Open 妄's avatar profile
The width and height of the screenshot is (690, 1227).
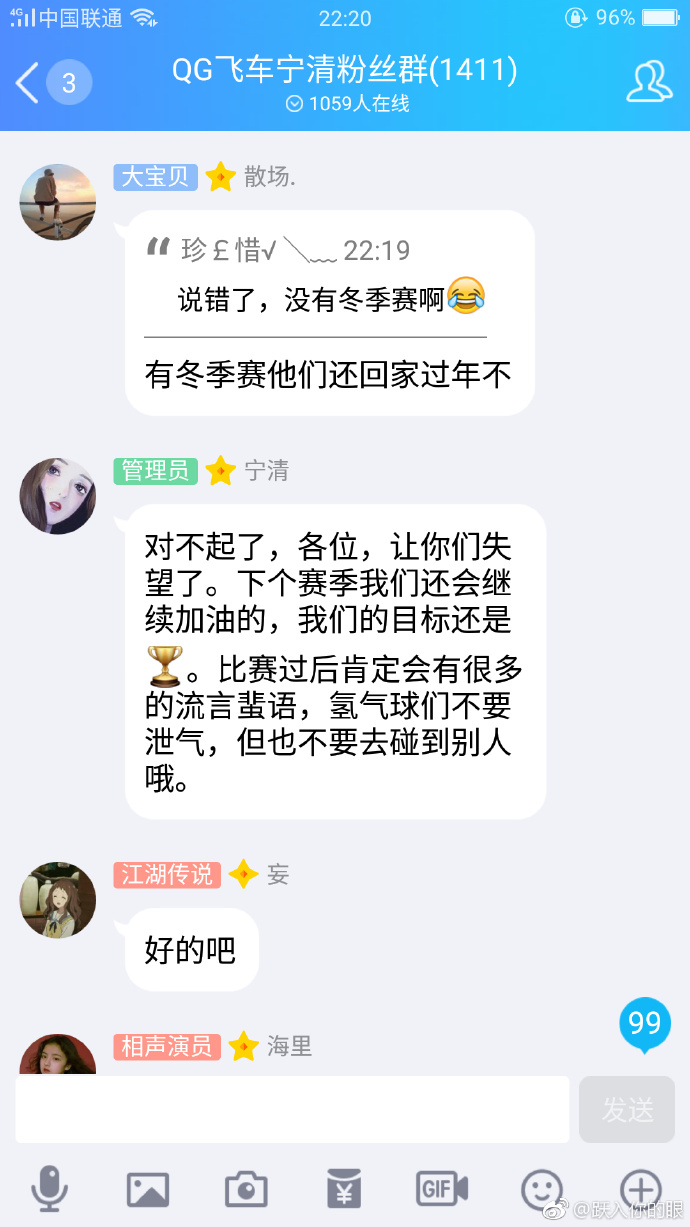[x=58, y=900]
